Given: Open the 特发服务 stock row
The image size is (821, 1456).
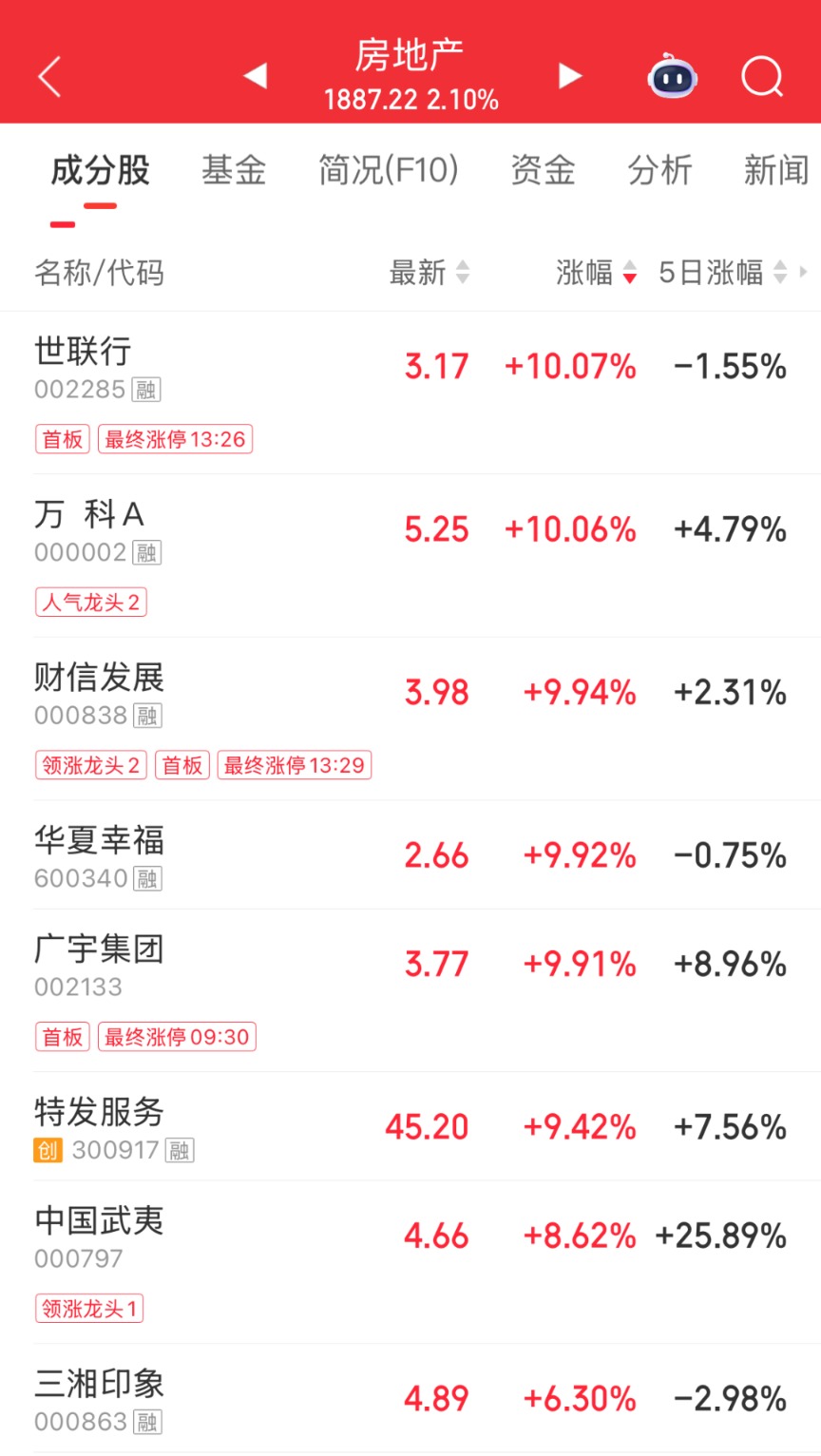Looking at the screenshot, I should (410, 1127).
